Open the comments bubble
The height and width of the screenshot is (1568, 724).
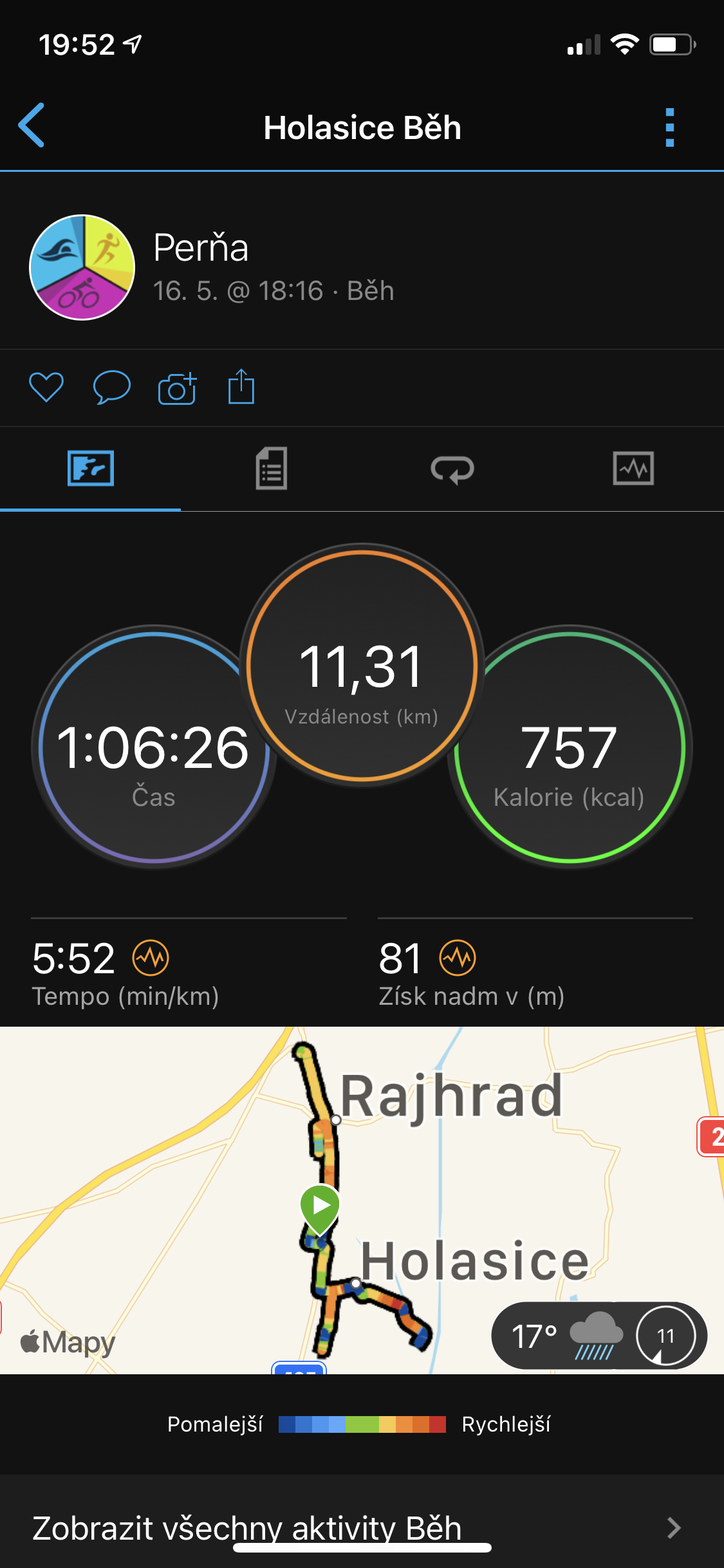tap(111, 387)
